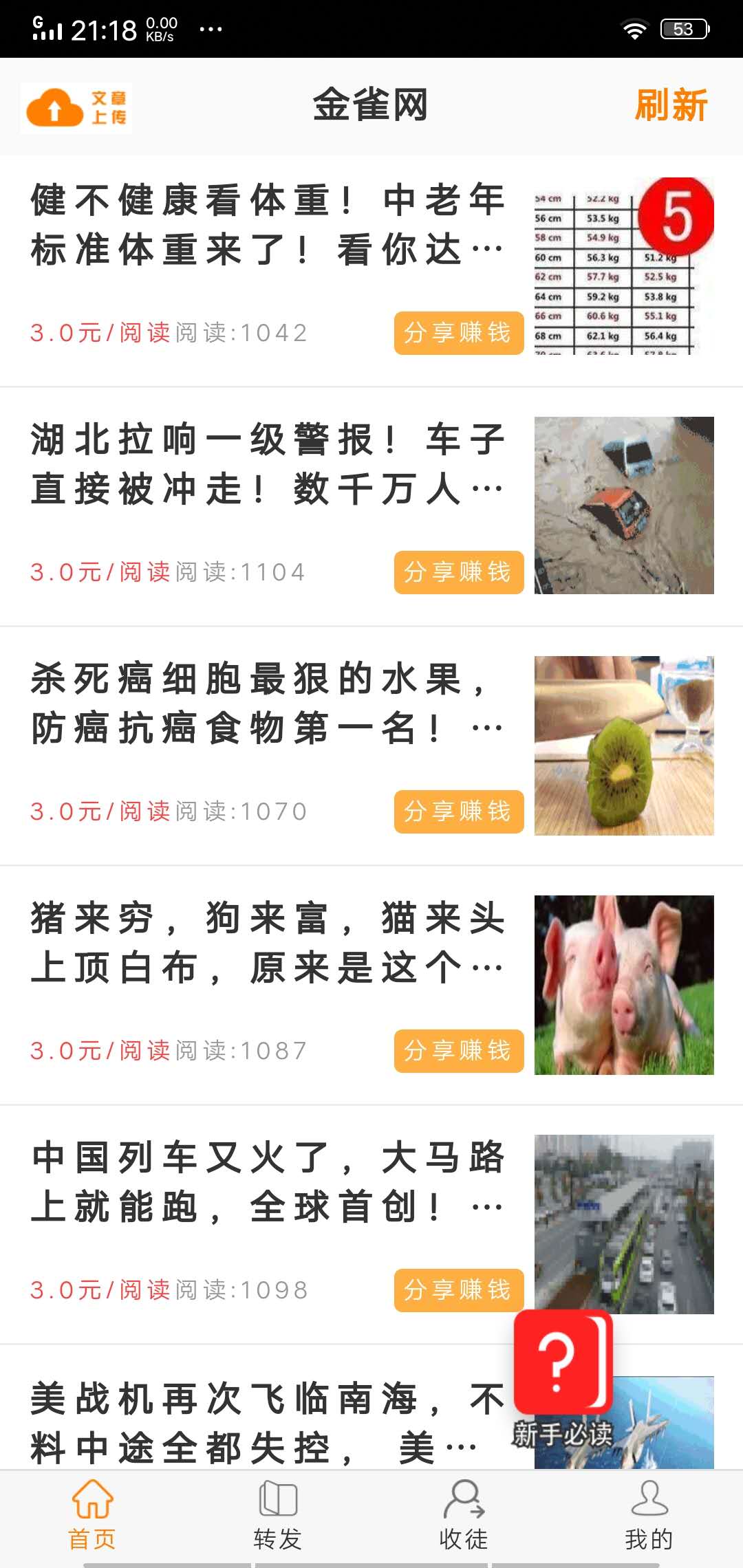
Task: Share the 猪来穷，狗来富 article to earn
Action: pyautogui.click(x=458, y=1051)
